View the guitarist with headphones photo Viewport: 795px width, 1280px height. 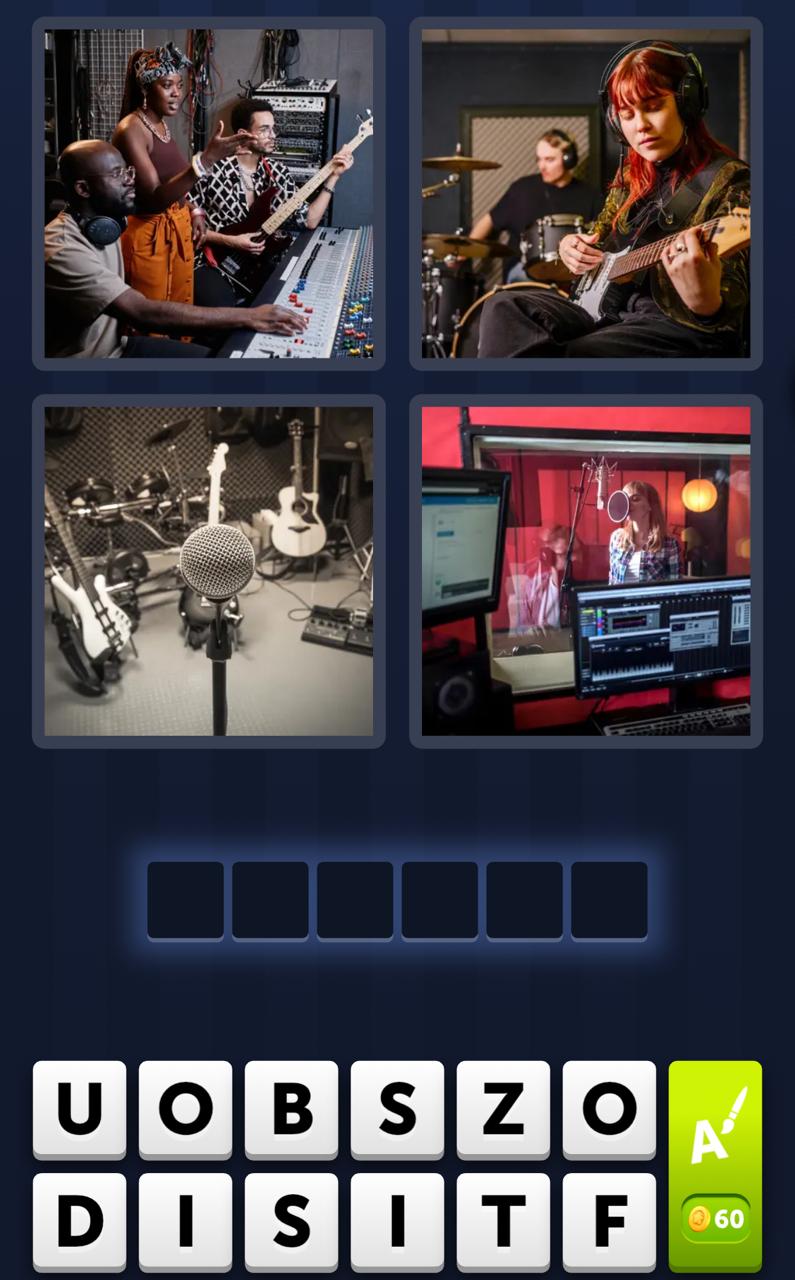click(x=585, y=192)
